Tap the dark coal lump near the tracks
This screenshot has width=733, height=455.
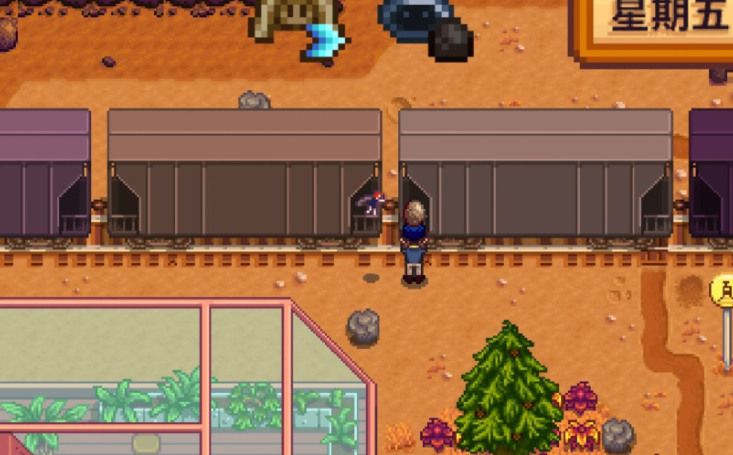click(x=451, y=40)
